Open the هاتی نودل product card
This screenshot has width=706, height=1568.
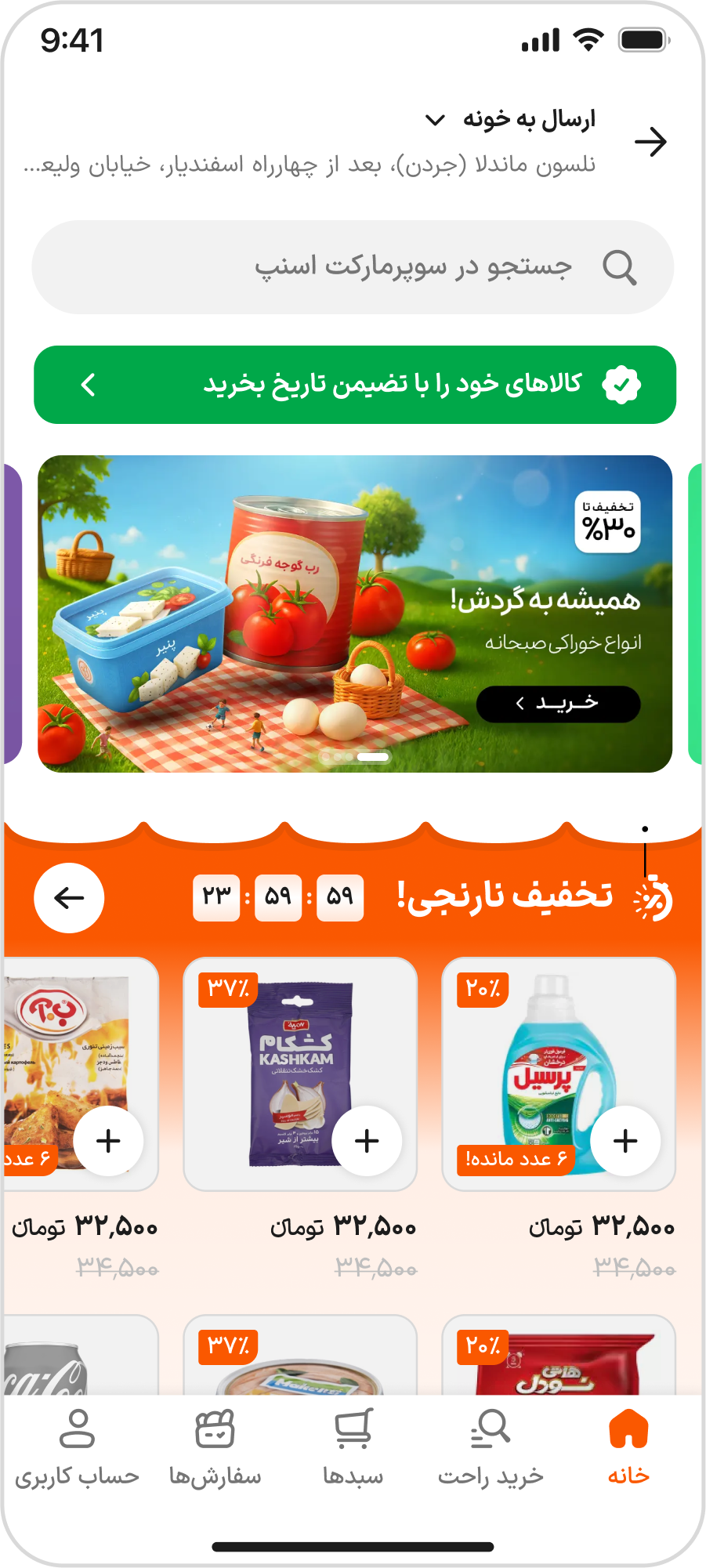[558, 1360]
